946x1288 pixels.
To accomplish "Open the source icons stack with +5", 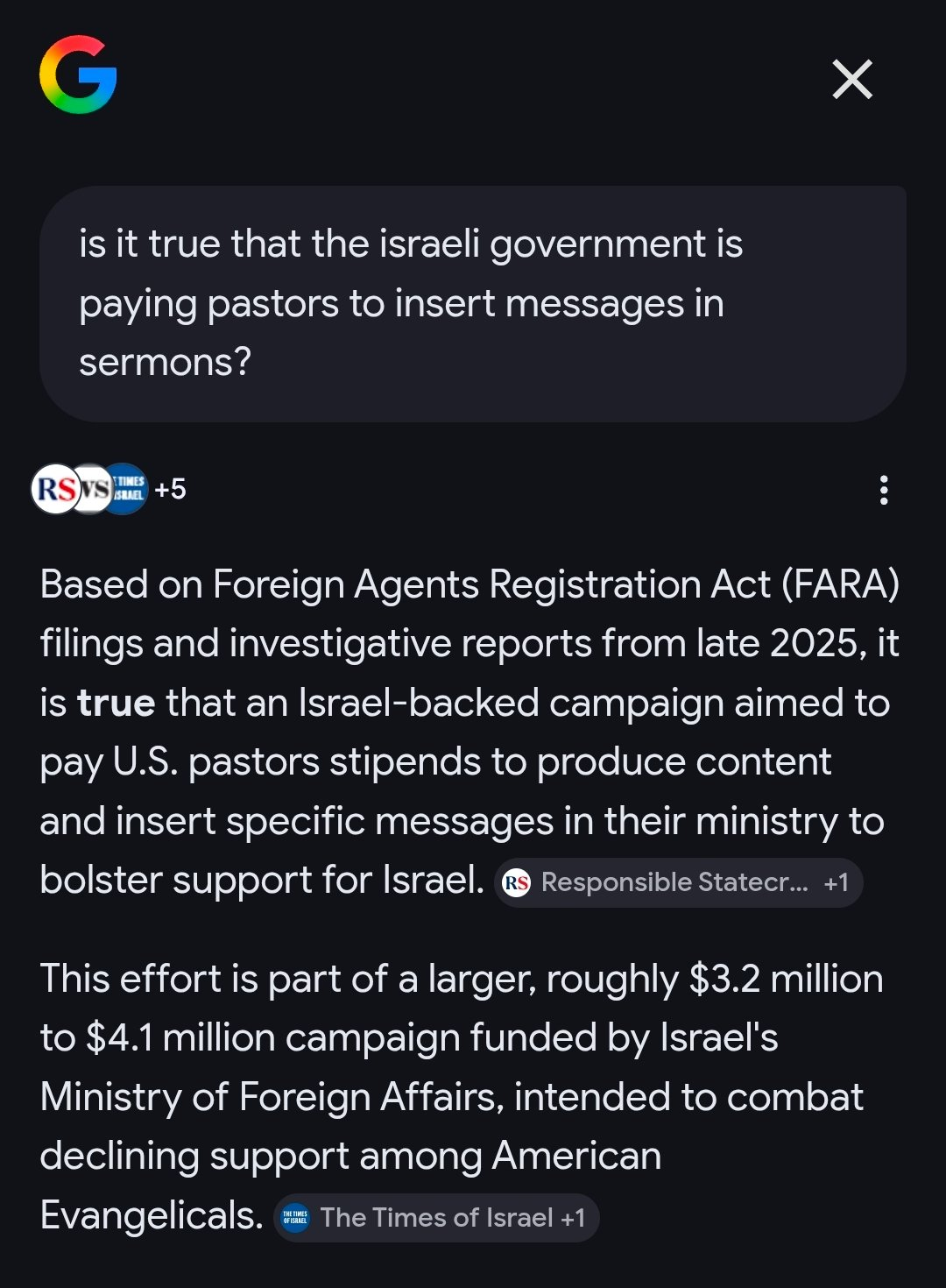I will click(109, 489).
